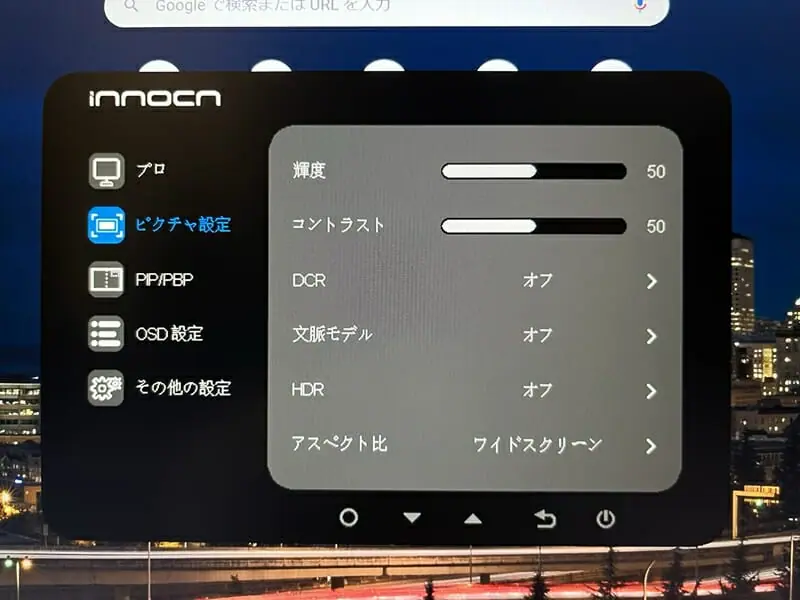Adjust the 輝度 brightness slider
Viewport: 800px width, 600px height.
click(534, 172)
